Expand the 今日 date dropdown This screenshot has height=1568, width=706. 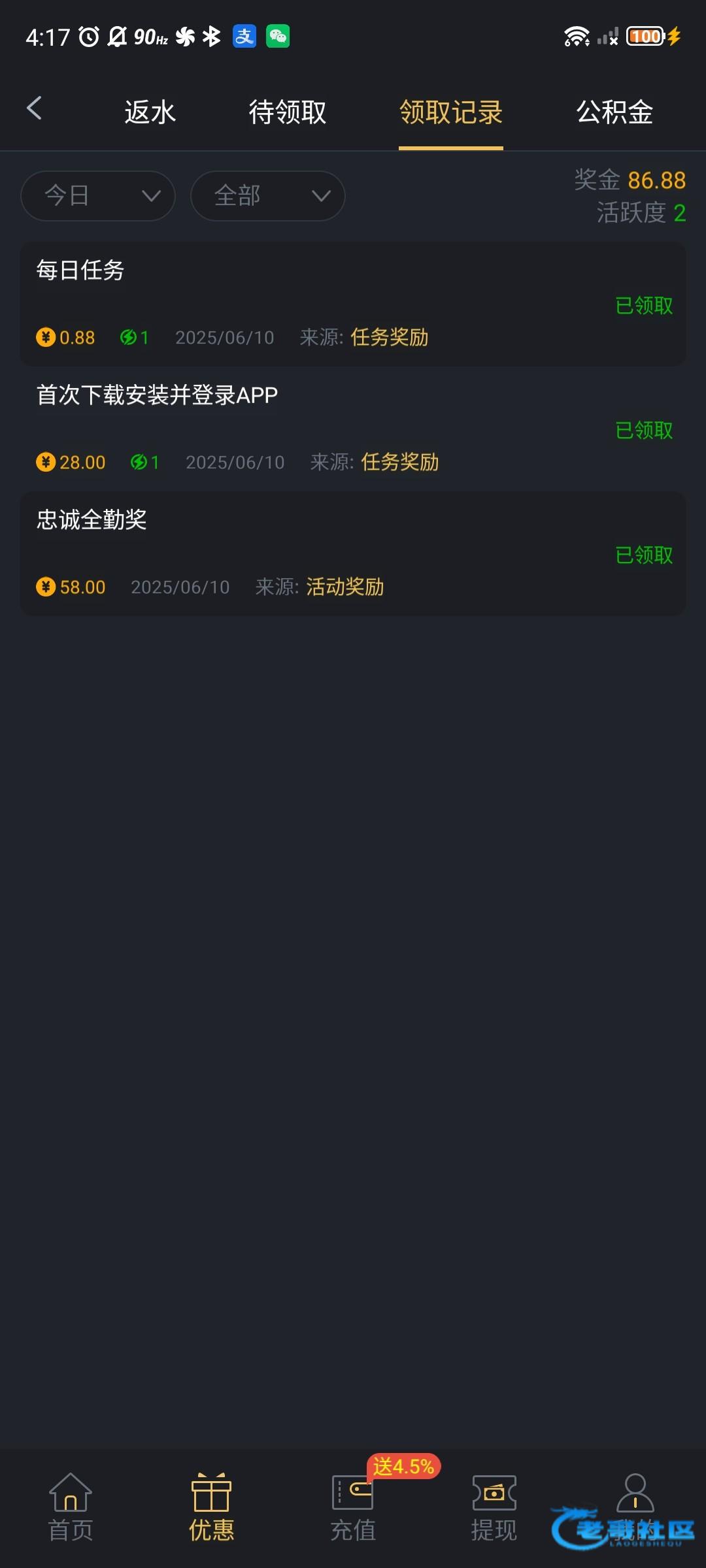point(98,196)
